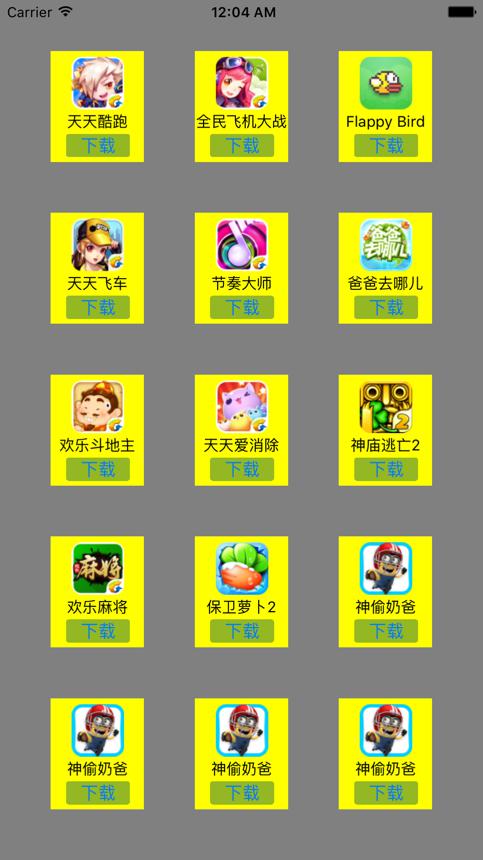Viewport: 483px width, 860px height.
Task: Tap 下载 for 天天爱消除
Action: [242, 469]
